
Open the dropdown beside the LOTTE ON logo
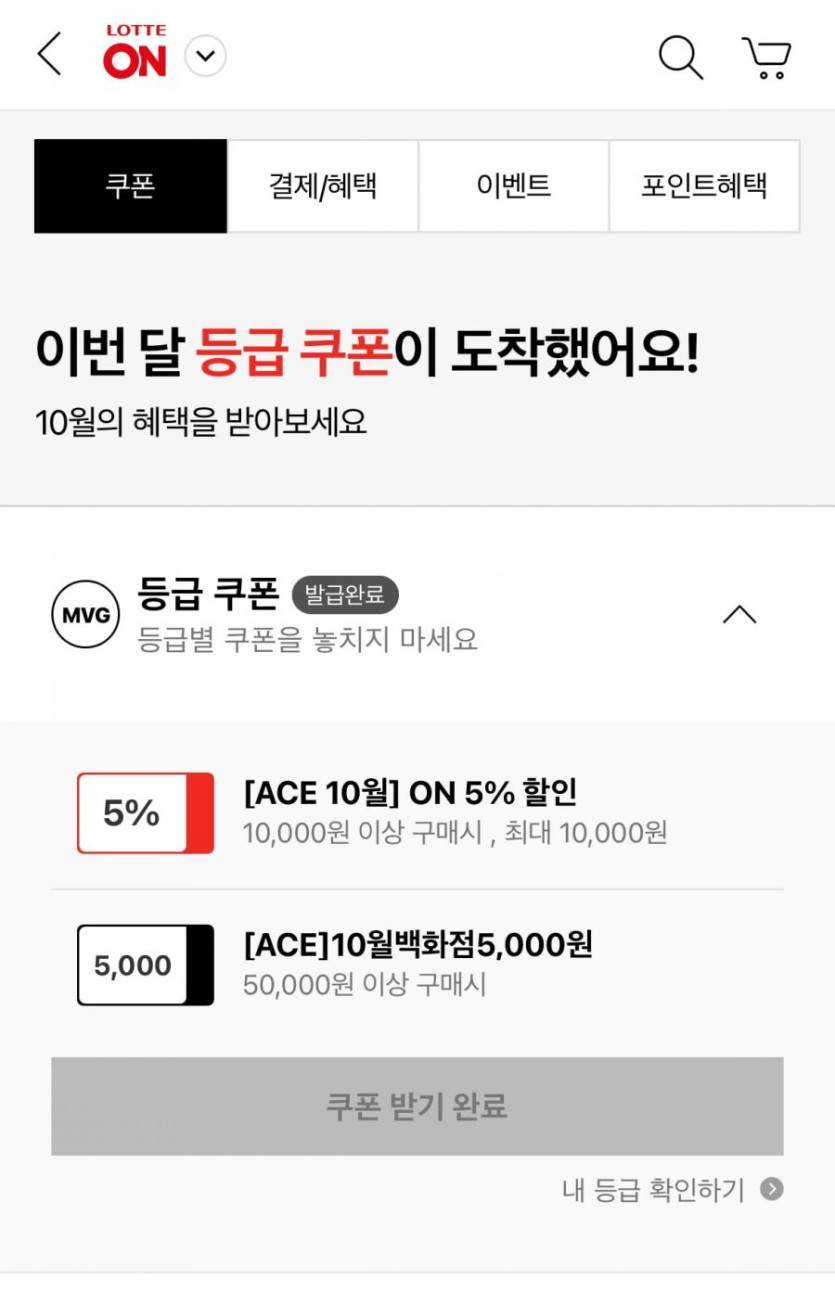(x=206, y=56)
